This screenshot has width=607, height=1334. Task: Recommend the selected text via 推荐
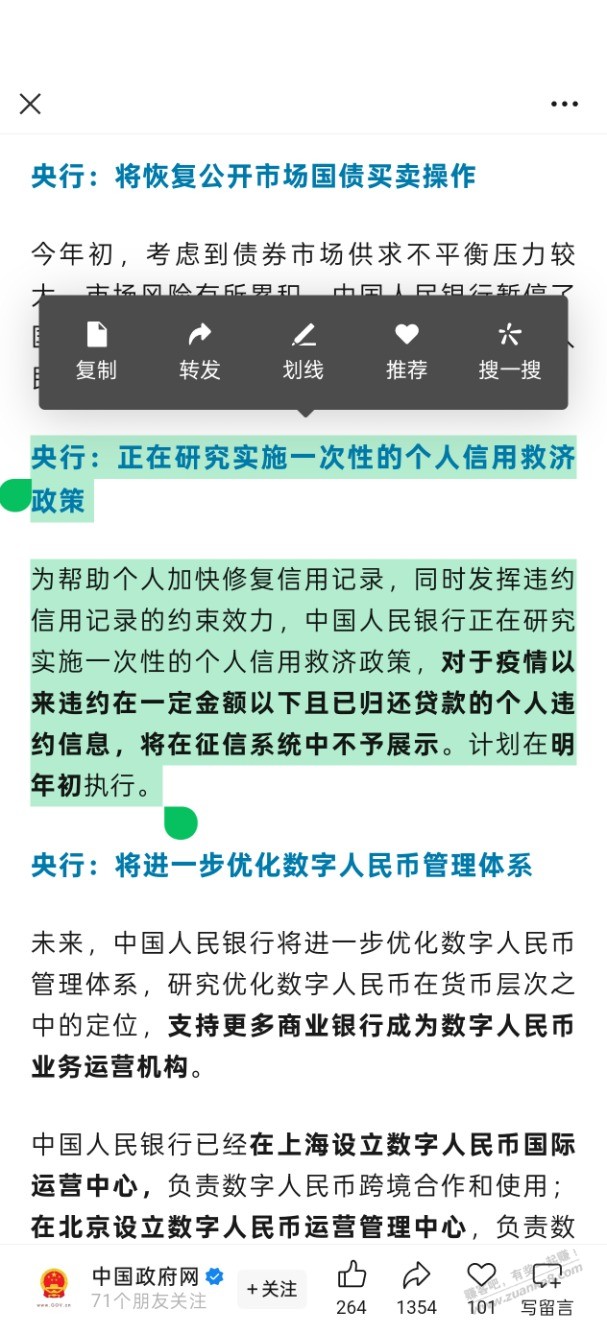point(406,351)
